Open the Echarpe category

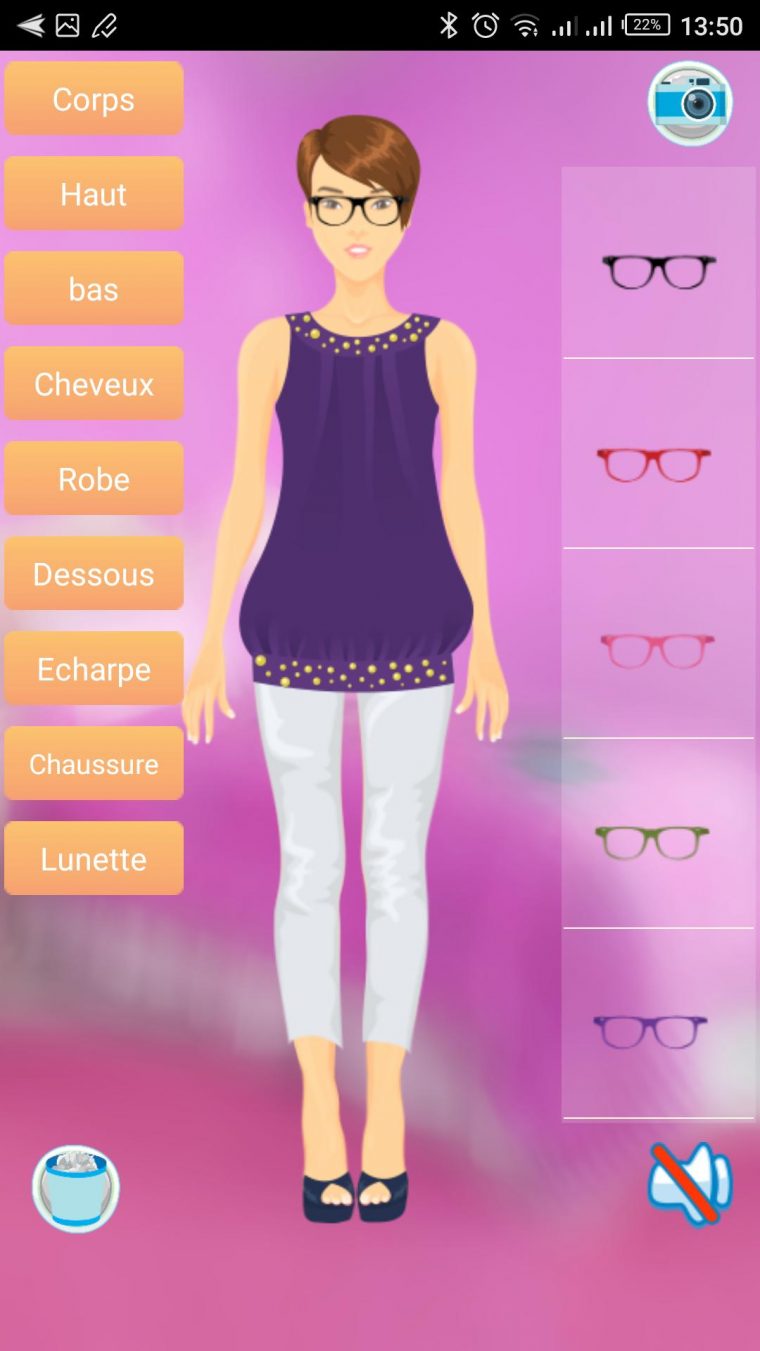(x=94, y=669)
